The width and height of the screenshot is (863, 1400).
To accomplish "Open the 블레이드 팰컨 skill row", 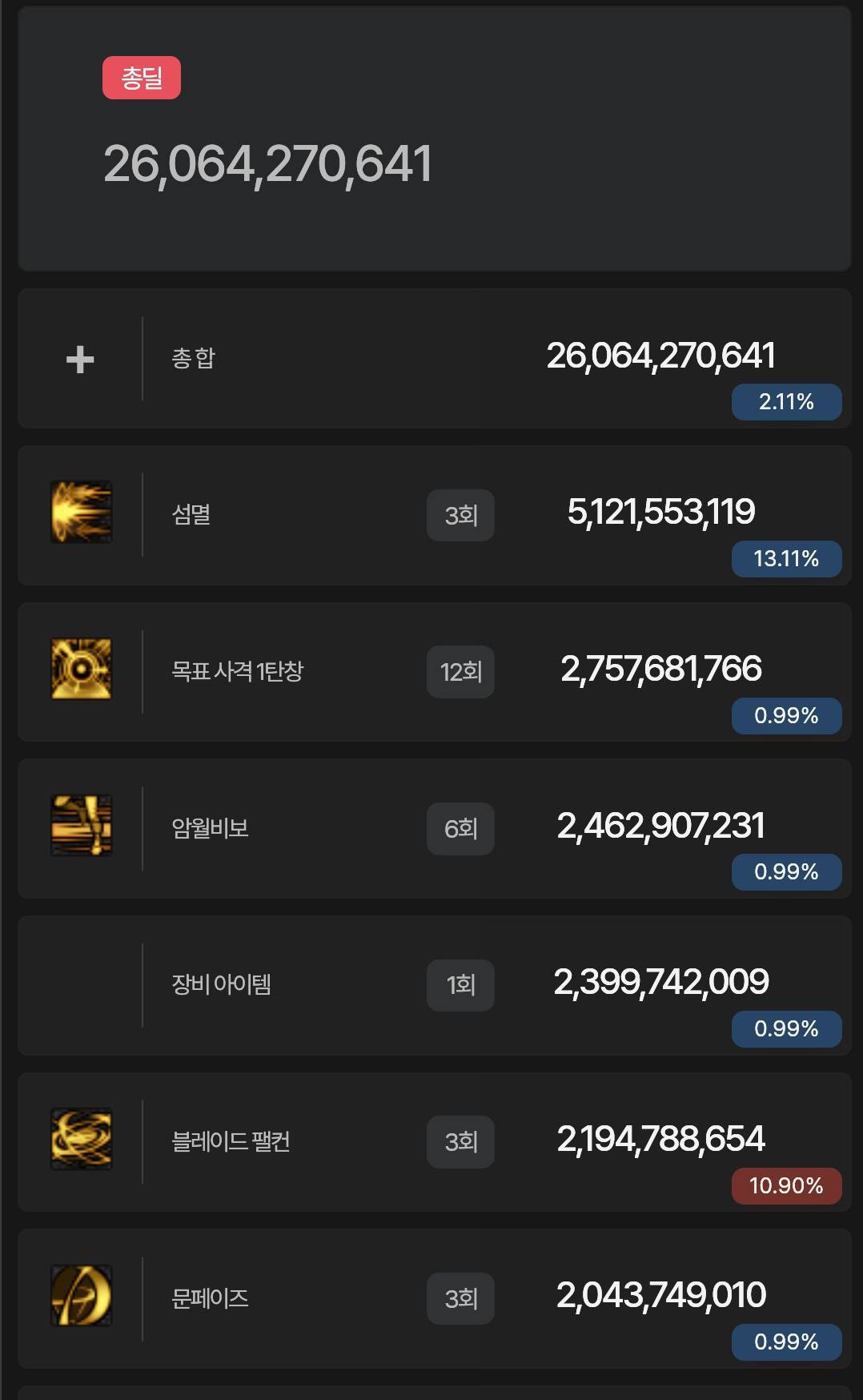I will 434,1142.
